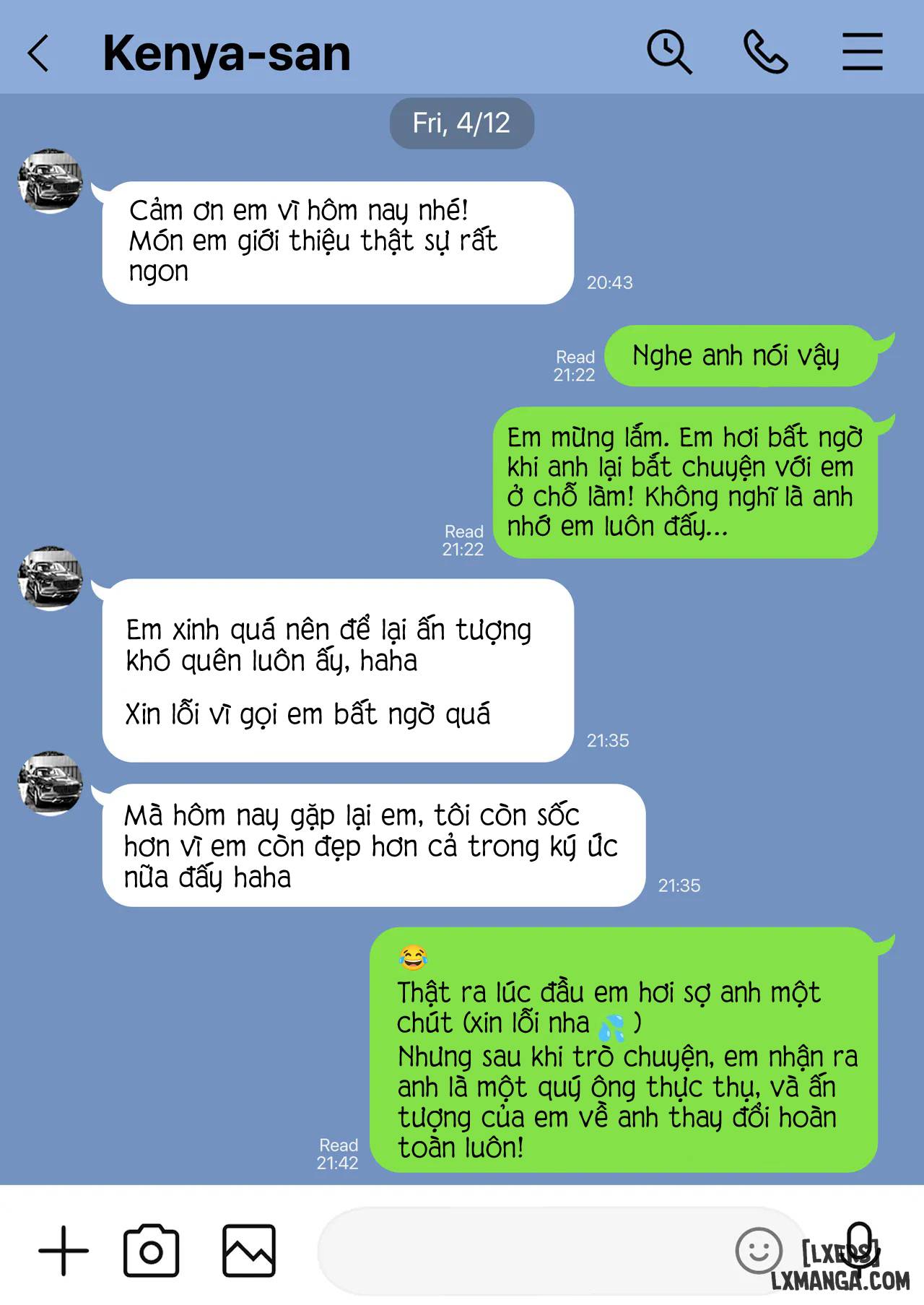Open the camera to take a photo
This screenshot has width=924, height=1305.
click(x=151, y=1250)
